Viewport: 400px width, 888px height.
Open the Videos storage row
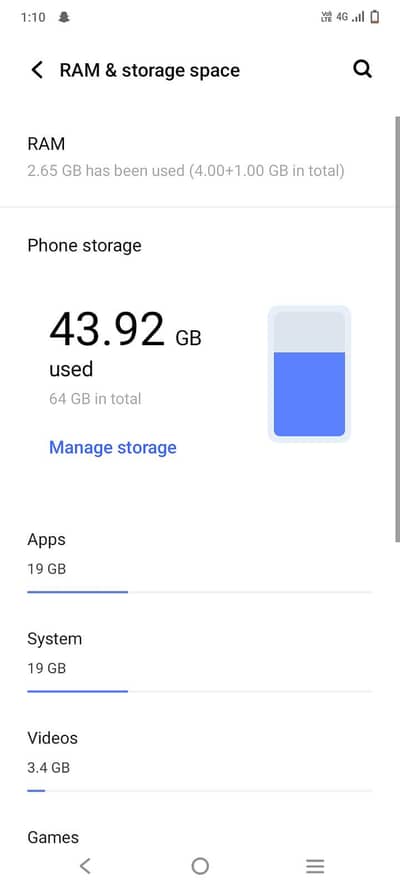(199, 760)
